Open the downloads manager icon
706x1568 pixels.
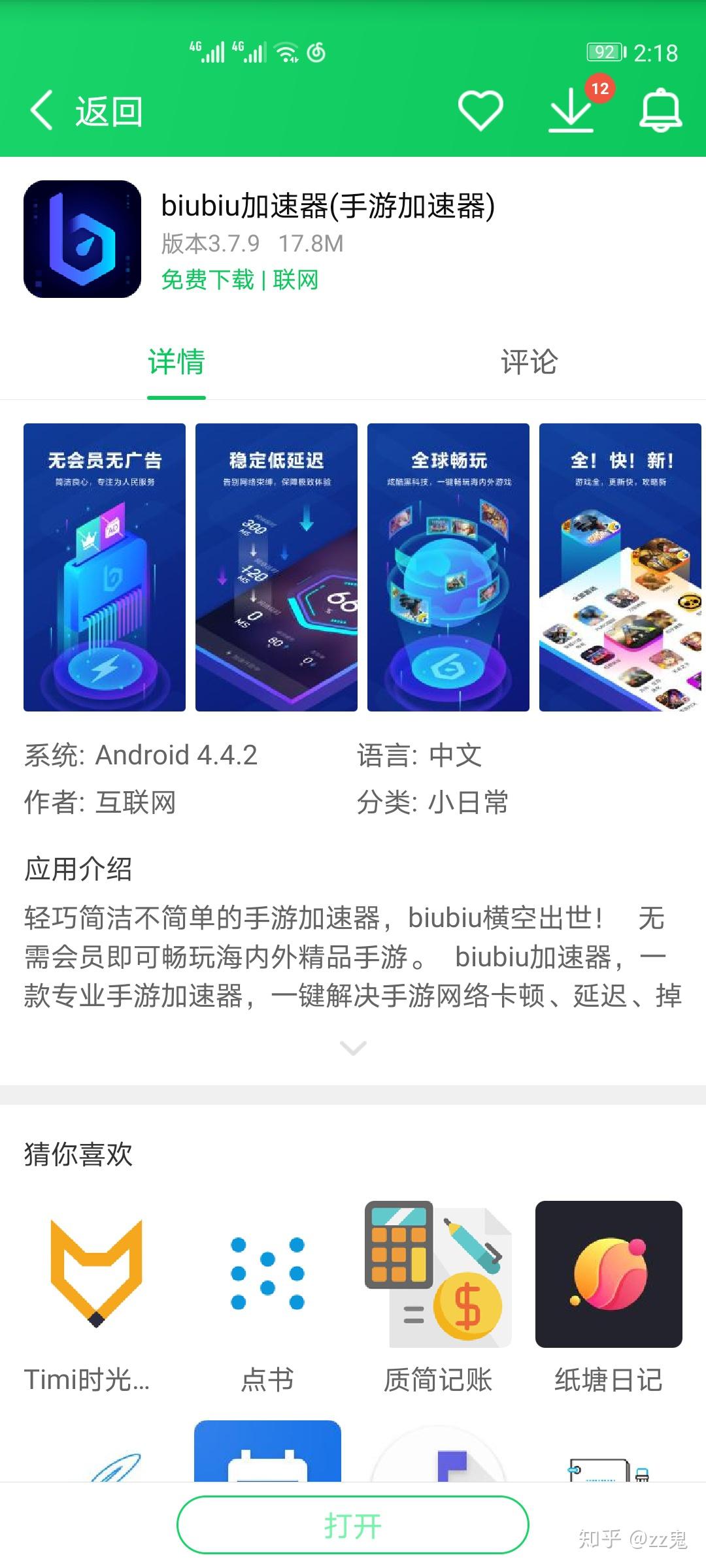(x=571, y=111)
